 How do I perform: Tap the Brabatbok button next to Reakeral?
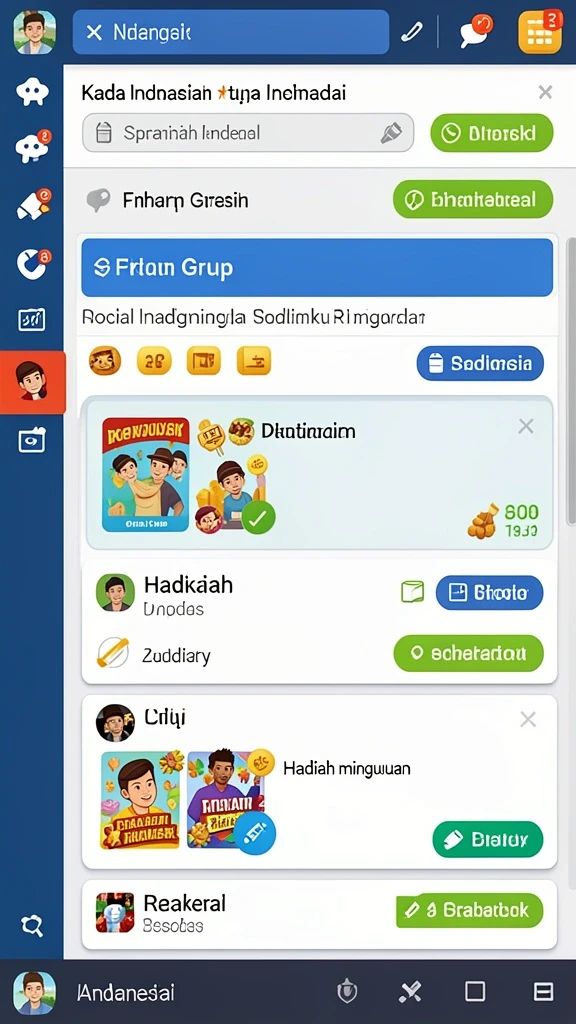pos(470,910)
